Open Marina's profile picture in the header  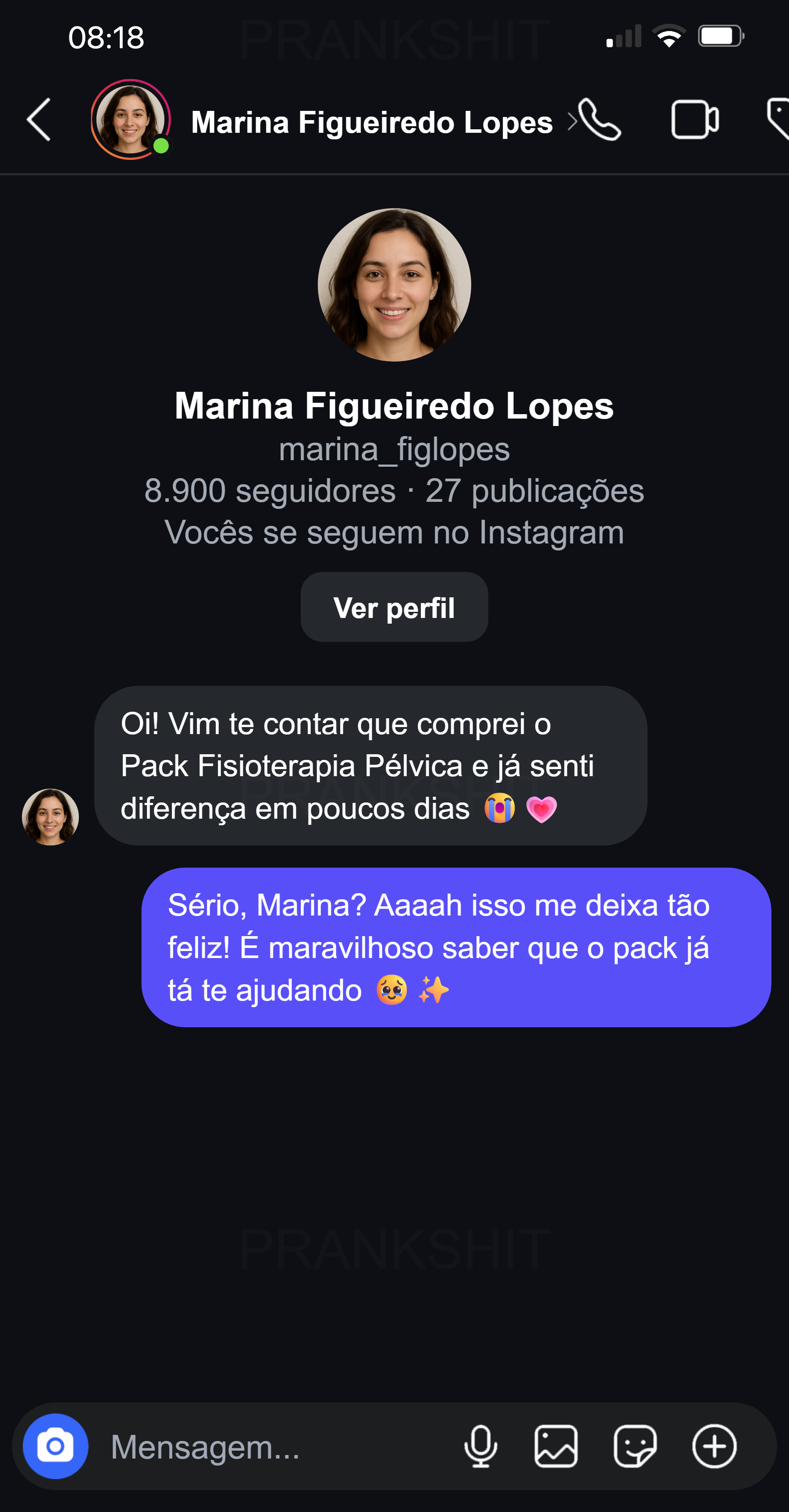(x=130, y=121)
